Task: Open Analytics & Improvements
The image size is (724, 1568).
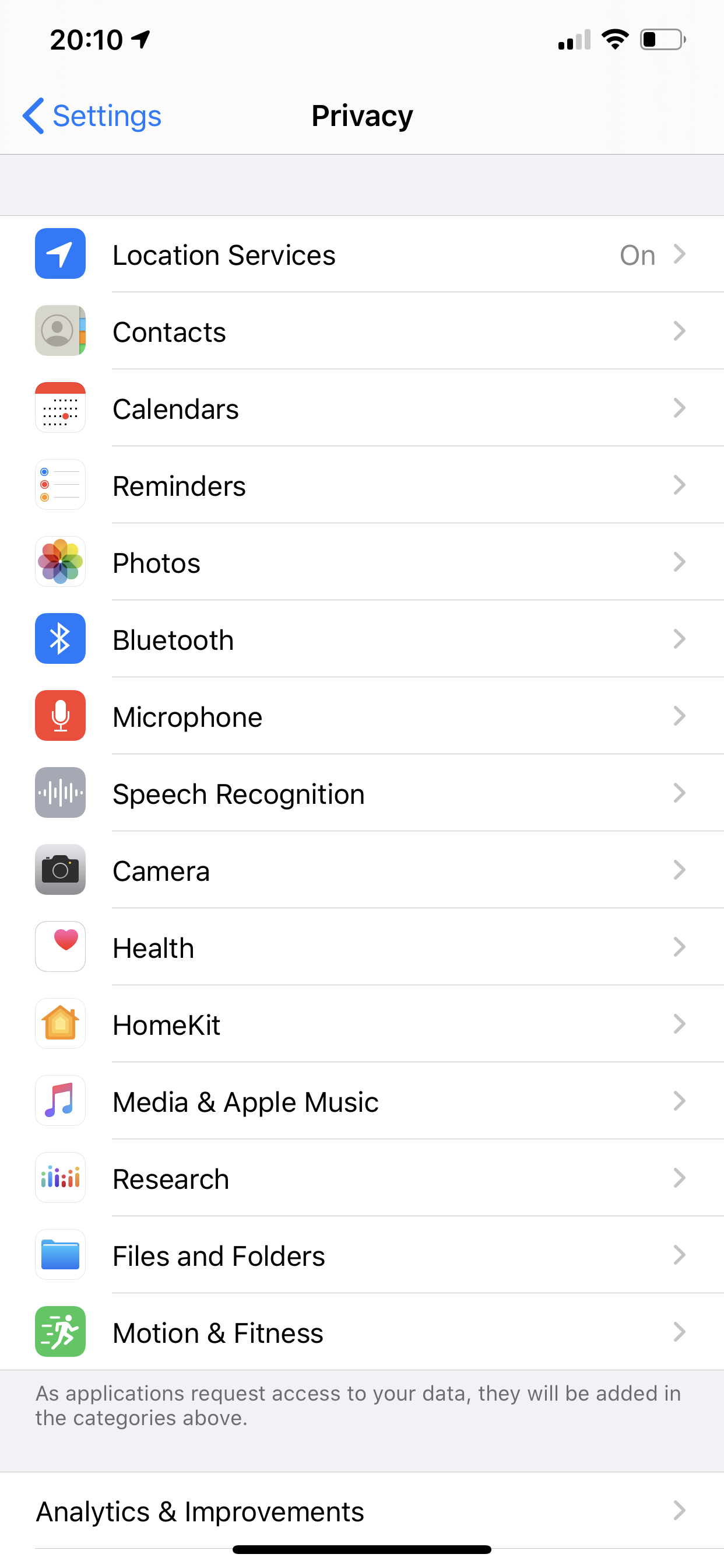Action: tap(361, 1511)
